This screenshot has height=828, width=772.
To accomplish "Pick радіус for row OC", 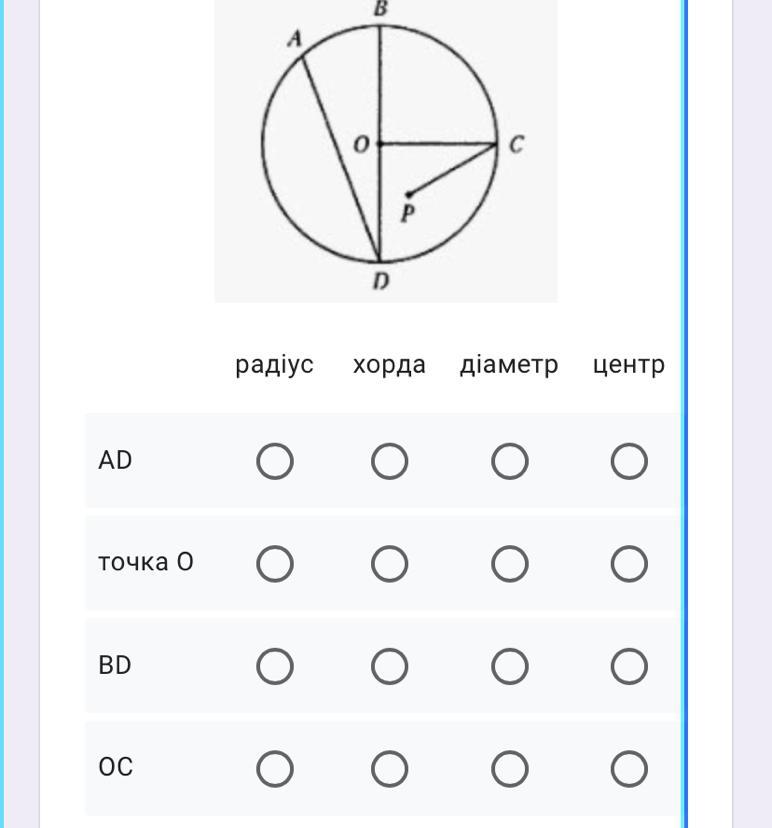I will 275,769.
